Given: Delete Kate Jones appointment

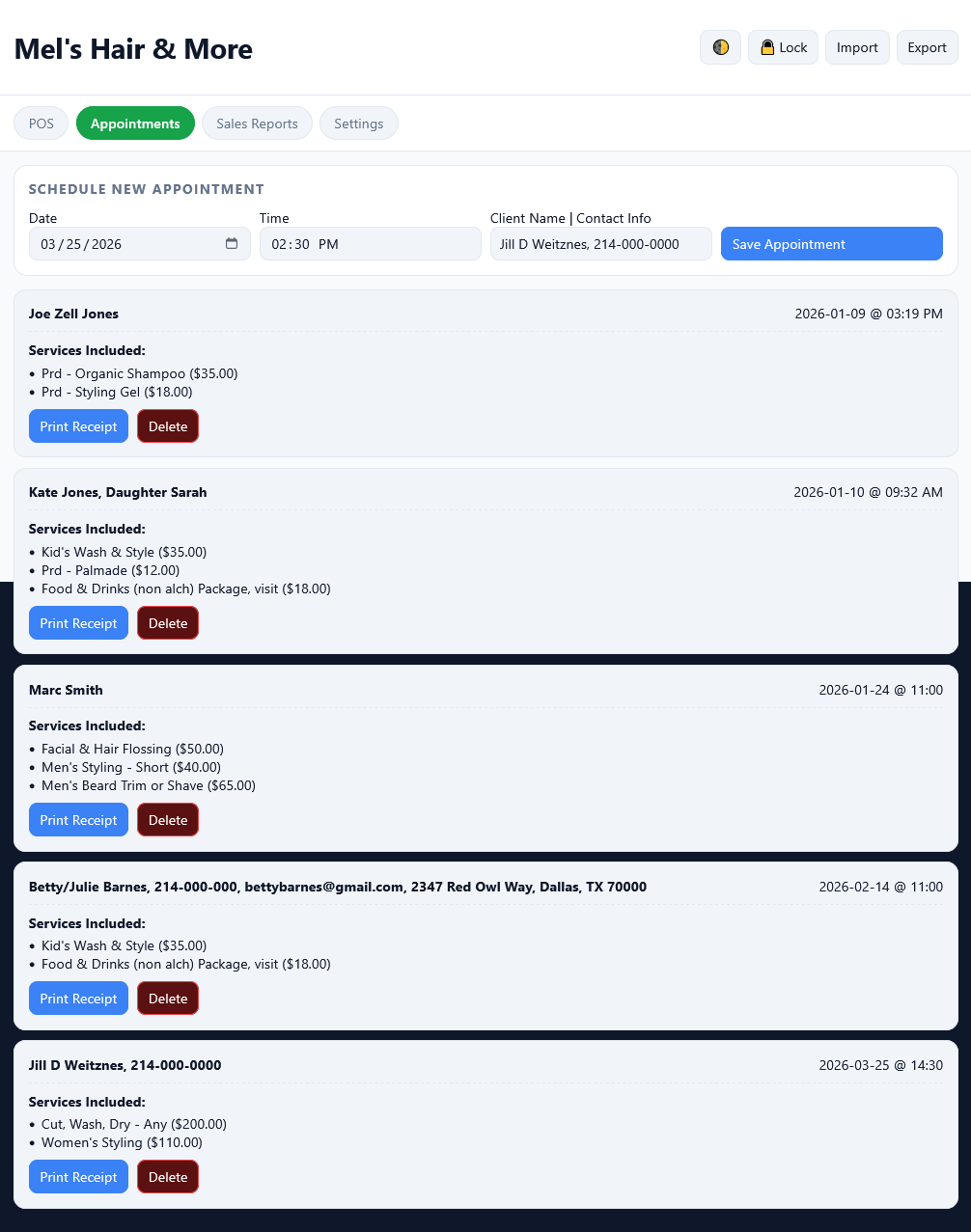Looking at the screenshot, I should (x=168, y=623).
